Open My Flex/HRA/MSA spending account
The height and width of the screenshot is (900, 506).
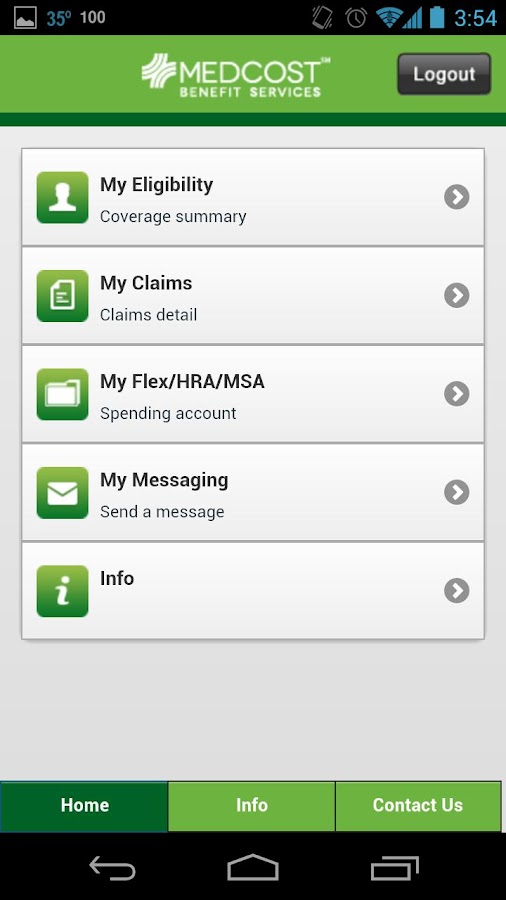(x=253, y=394)
